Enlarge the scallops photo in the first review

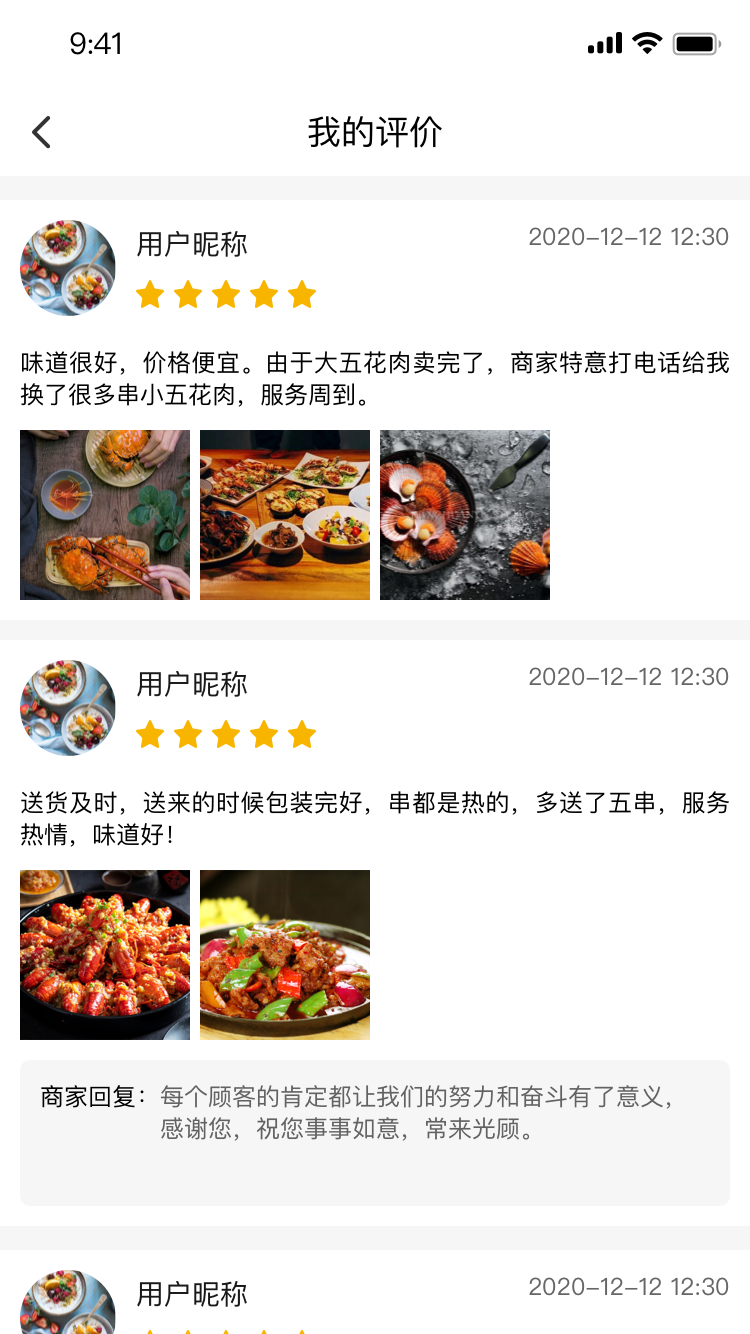point(465,515)
